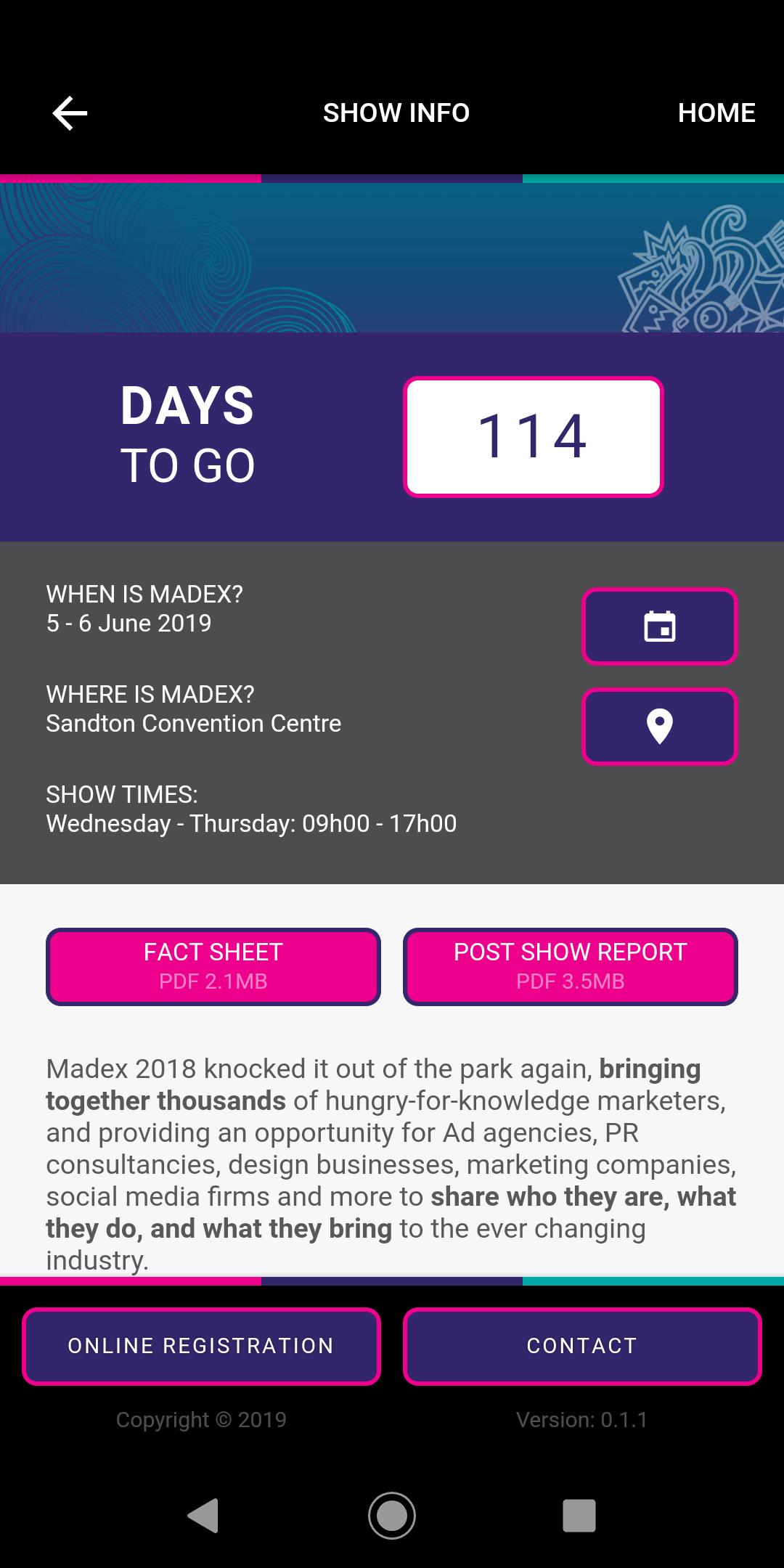The image size is (784, 1568).
Task: Open the Post Show Report PDF
Action: tap(570, 966)
